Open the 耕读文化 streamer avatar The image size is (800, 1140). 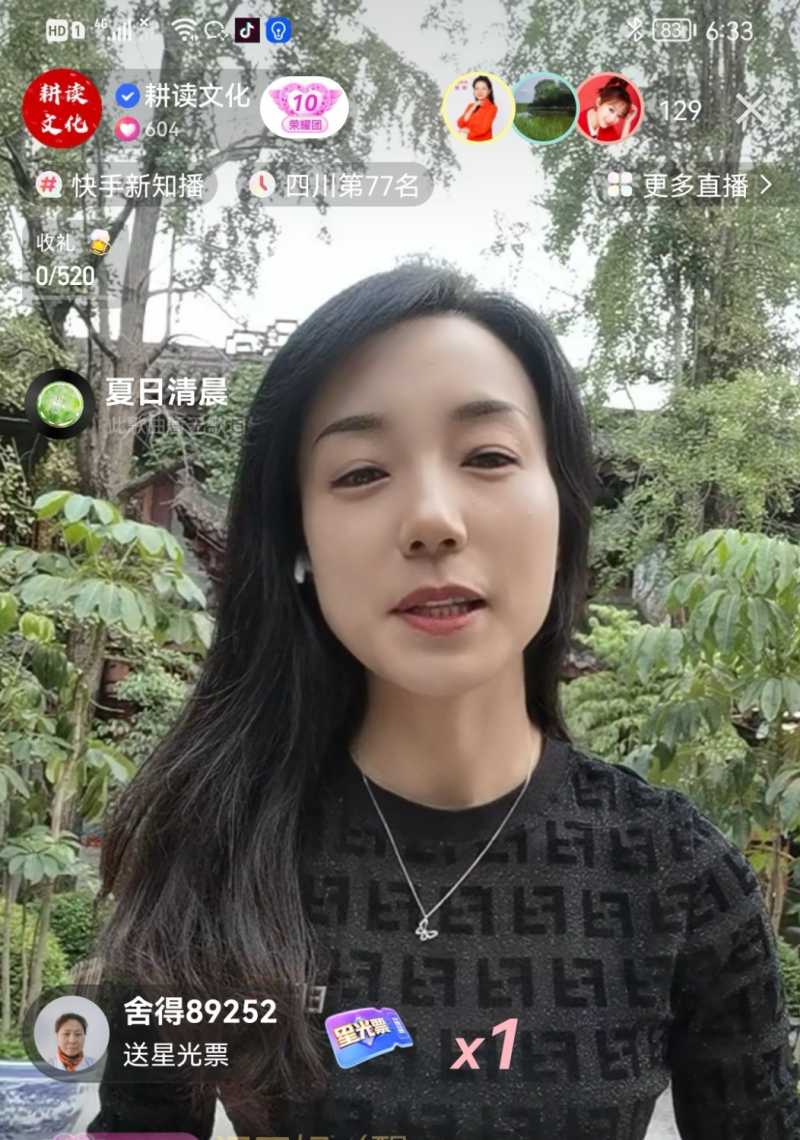click(60, 107)
